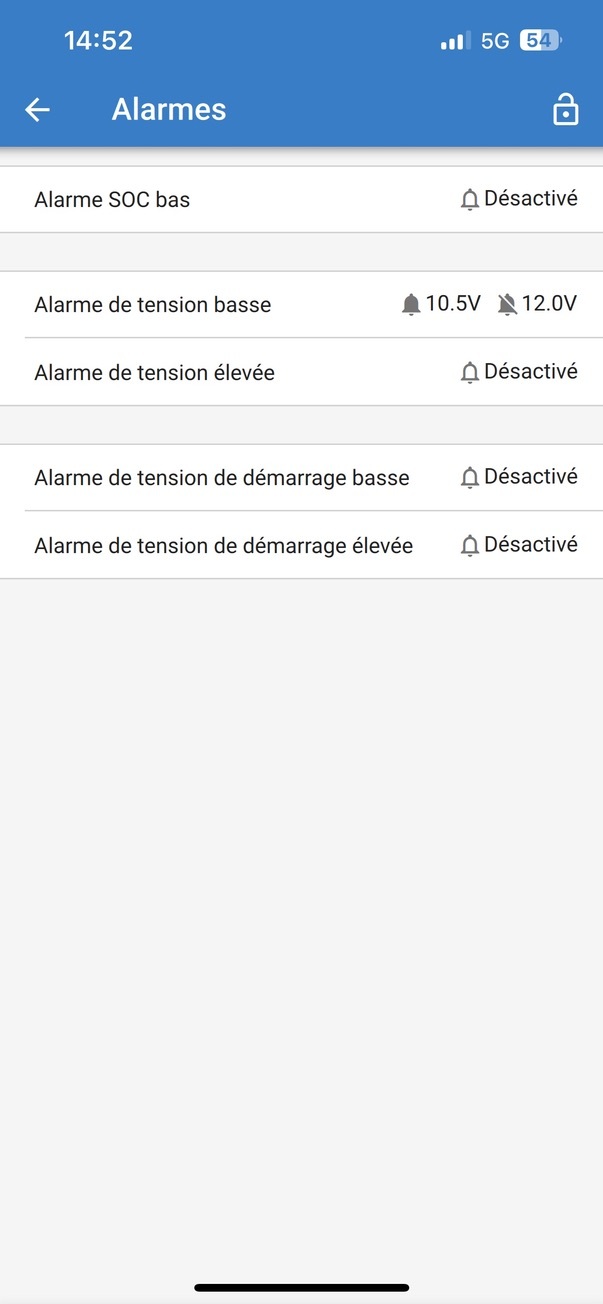Open Alarme de tension de démarrage élevée
603x1304 pixels.
click(301, 545)
